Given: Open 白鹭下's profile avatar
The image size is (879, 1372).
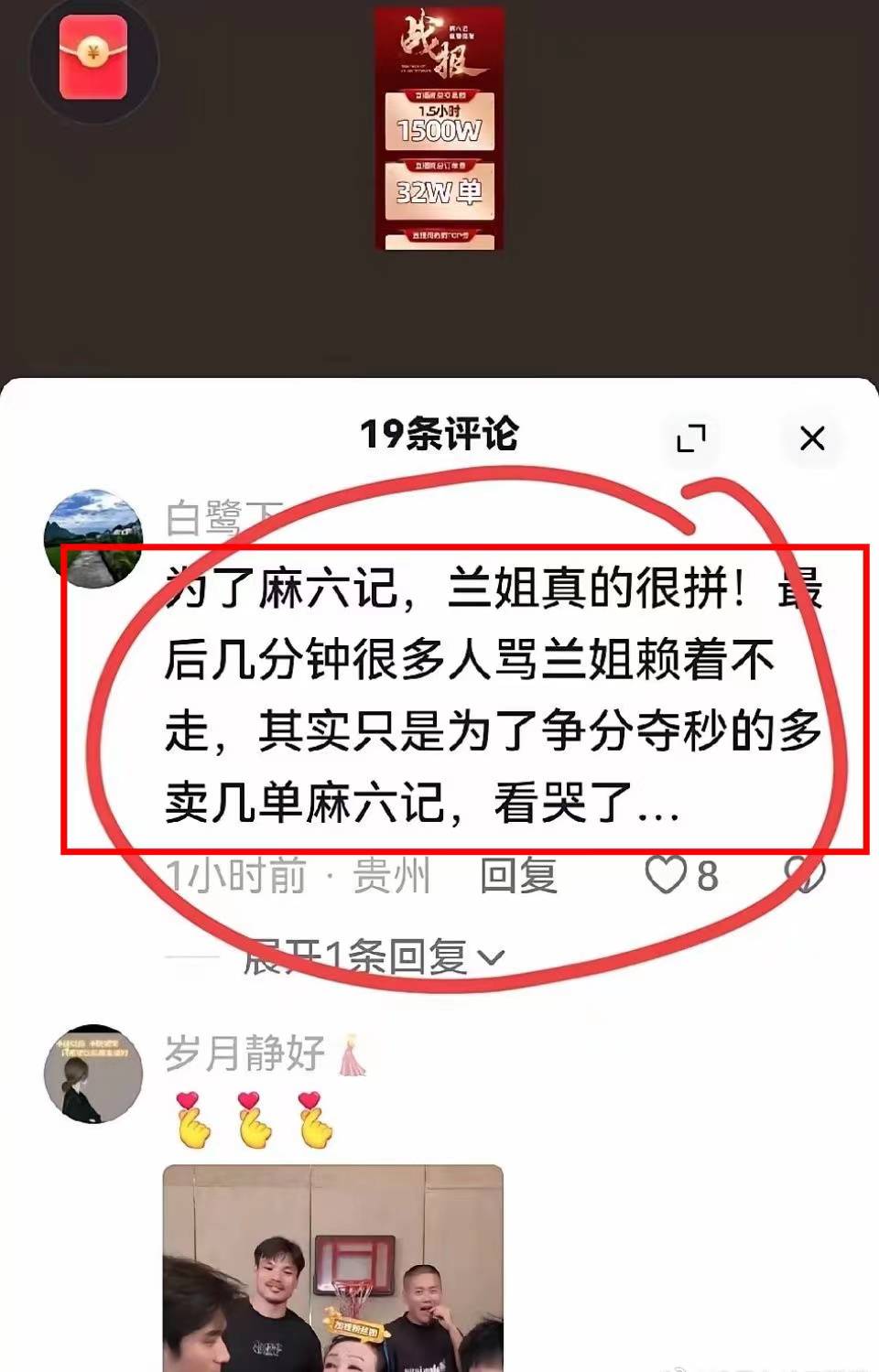Looking at the screenshot, I should pyautogui.click(x=93, y=538).
